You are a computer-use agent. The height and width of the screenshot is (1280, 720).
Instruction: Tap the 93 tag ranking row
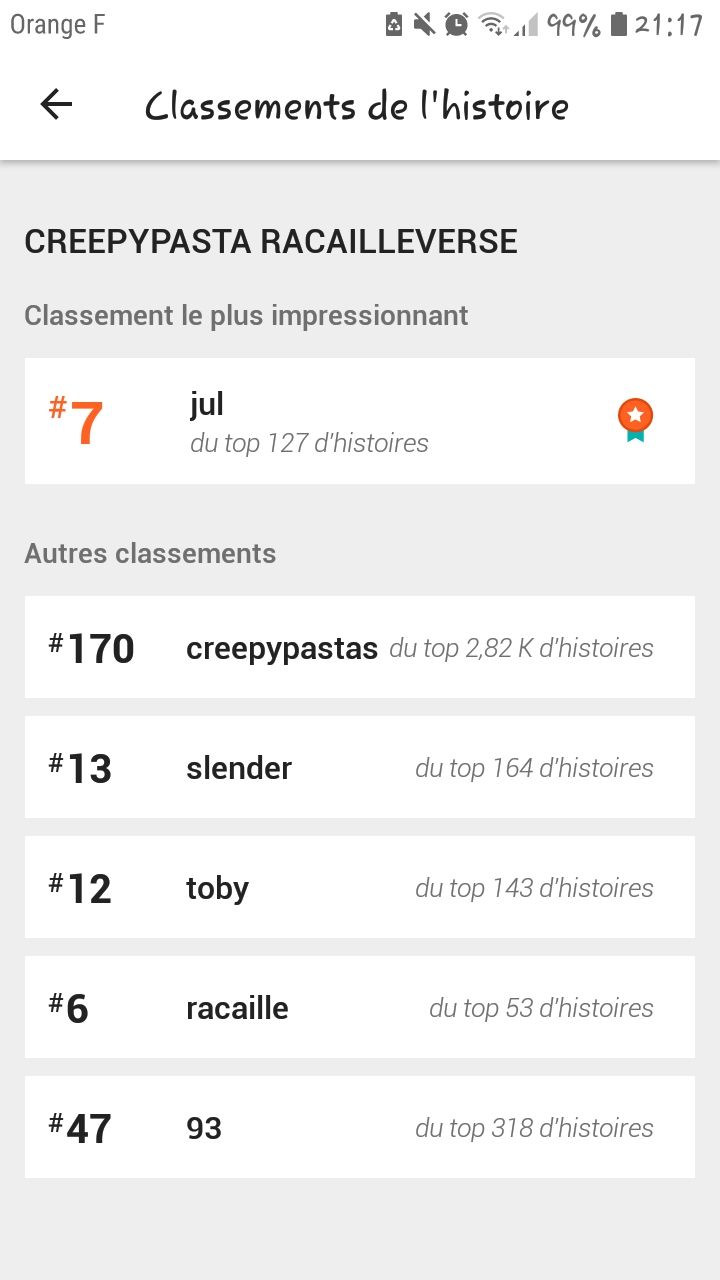tap(360, 1127)
